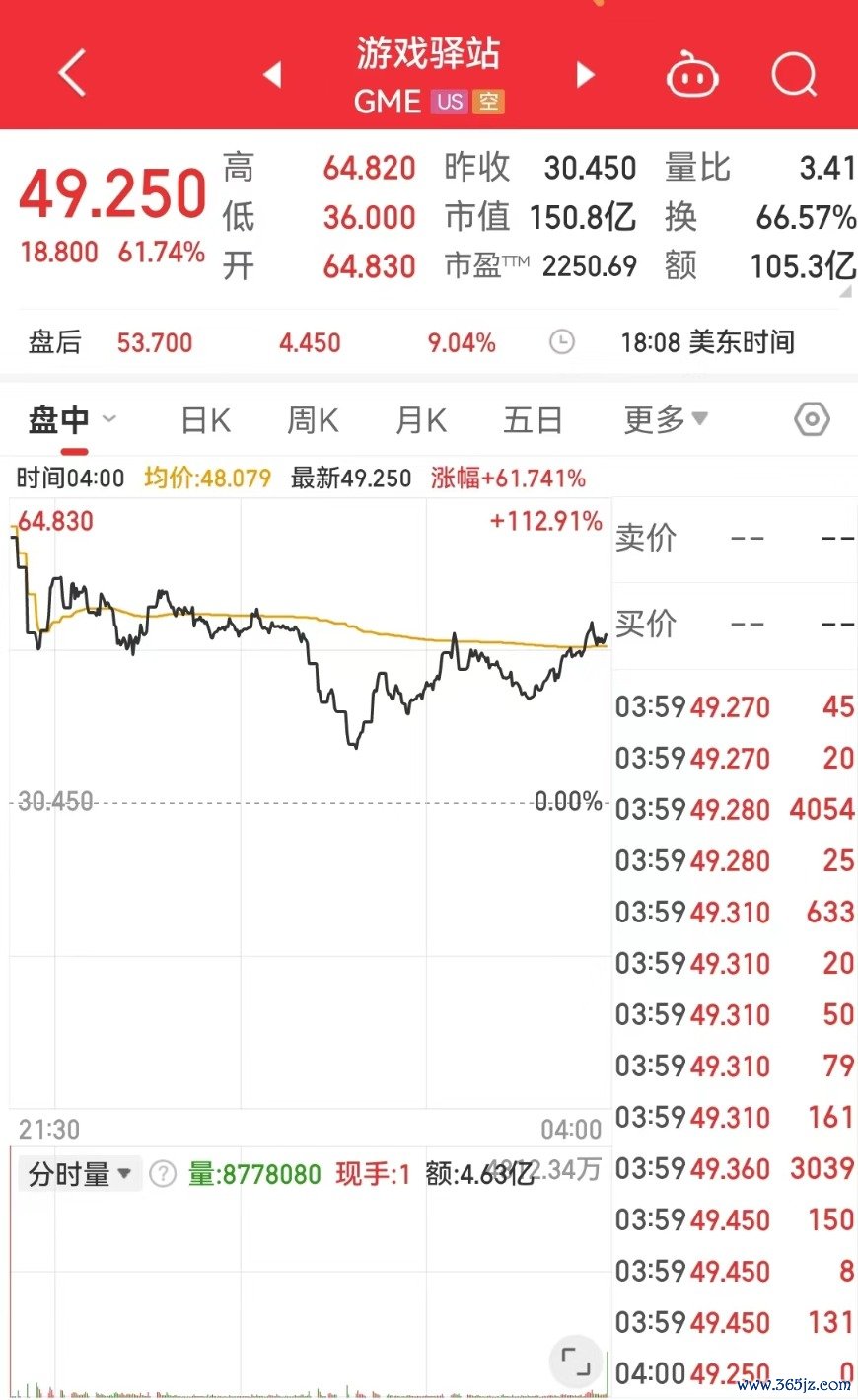
Task: Open chart settings hexagon icon
Action: 812,419
